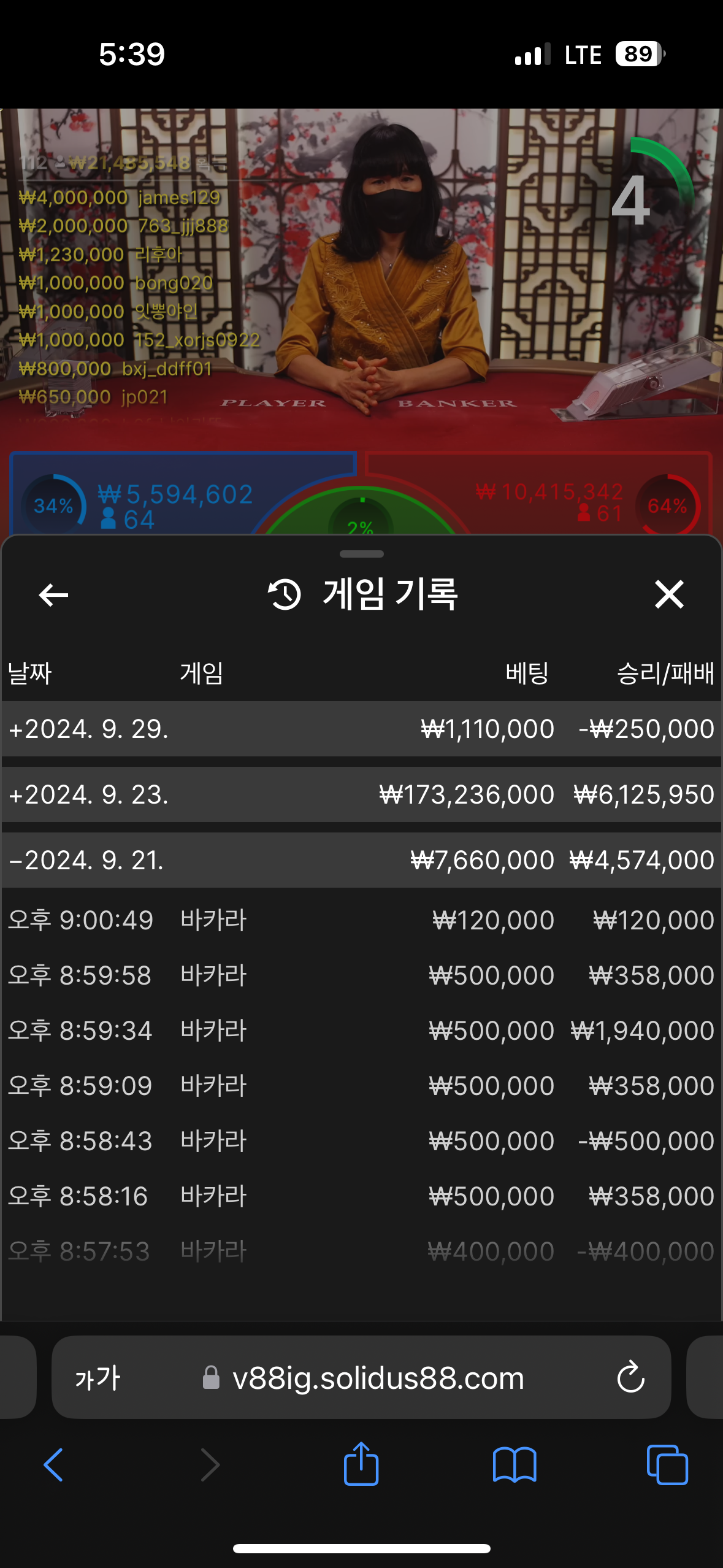Go back from the 게임 기록 panel
The height and width of the screenshot is (1568, 723).
53,594
